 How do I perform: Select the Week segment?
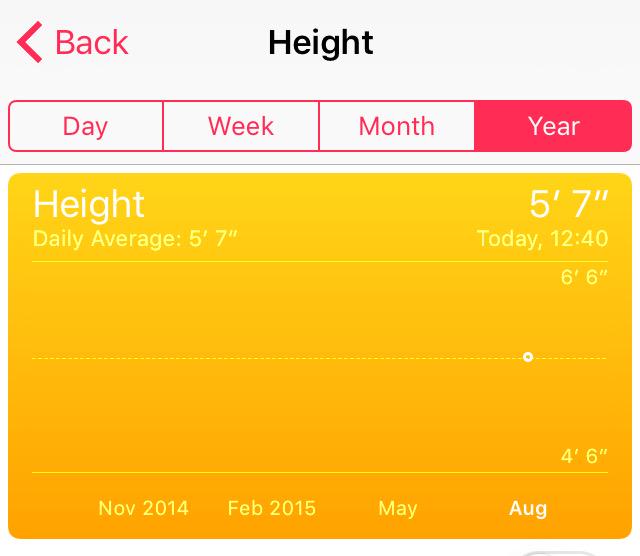241,126
